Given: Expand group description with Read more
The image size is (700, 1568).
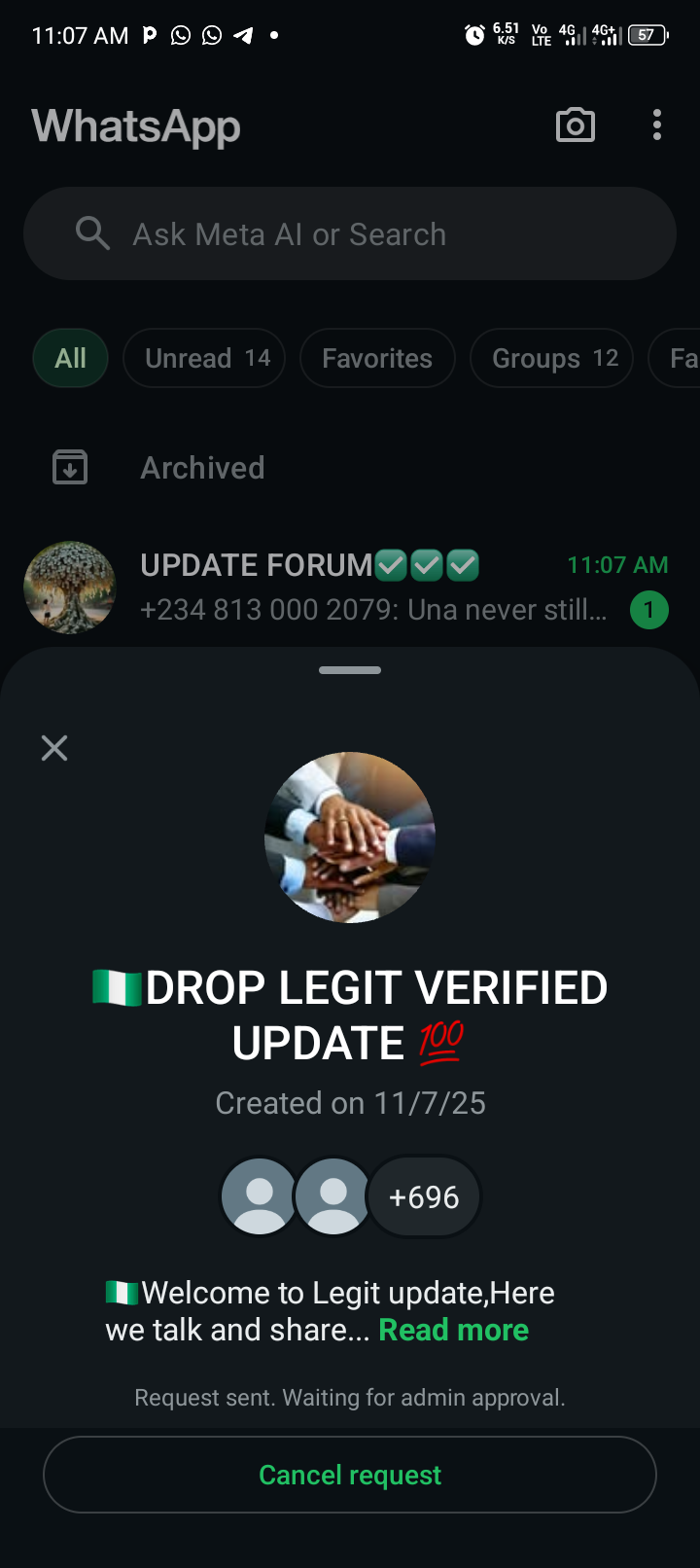Looking at the screenshot, I should pyautogui.click(x=453, y=1330).
